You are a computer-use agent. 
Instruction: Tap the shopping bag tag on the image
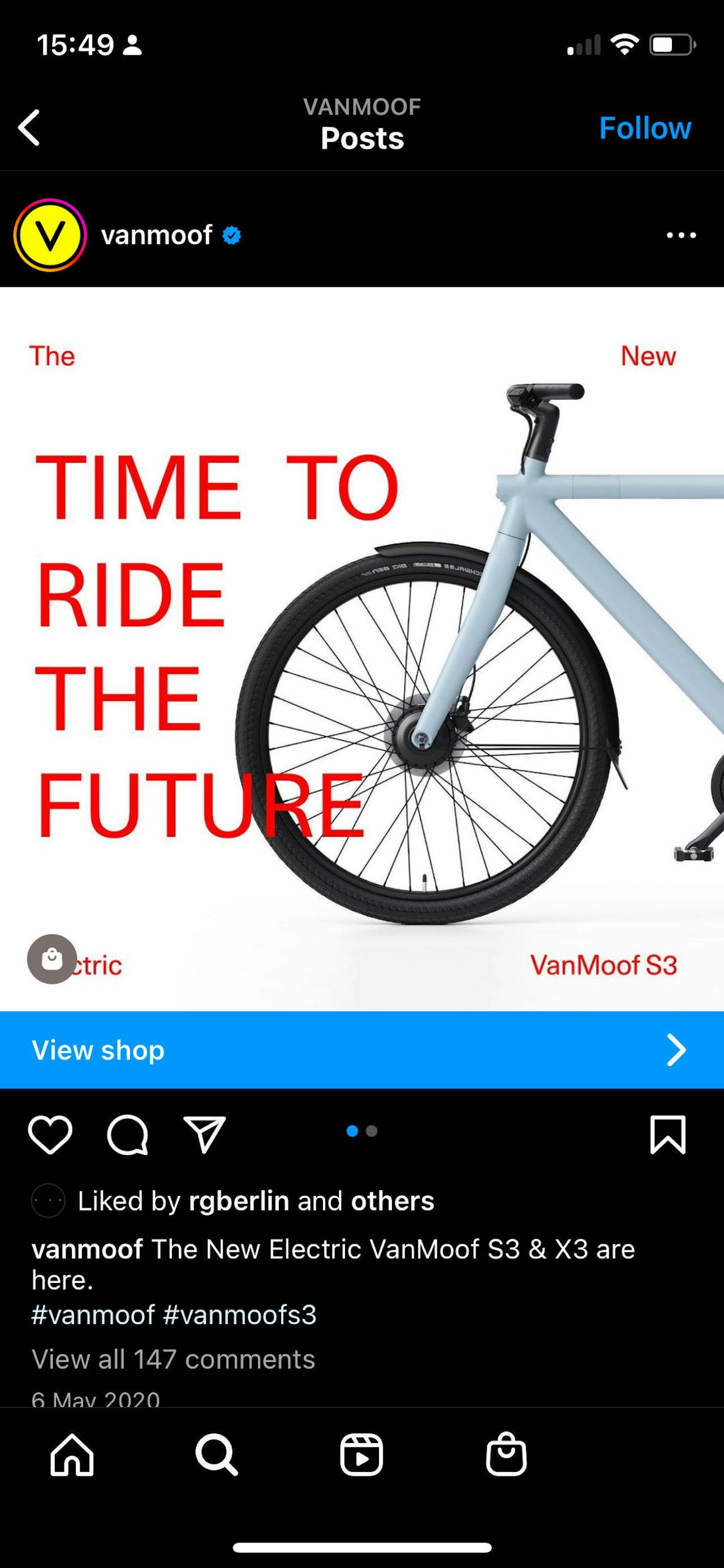tap(52, 959)
